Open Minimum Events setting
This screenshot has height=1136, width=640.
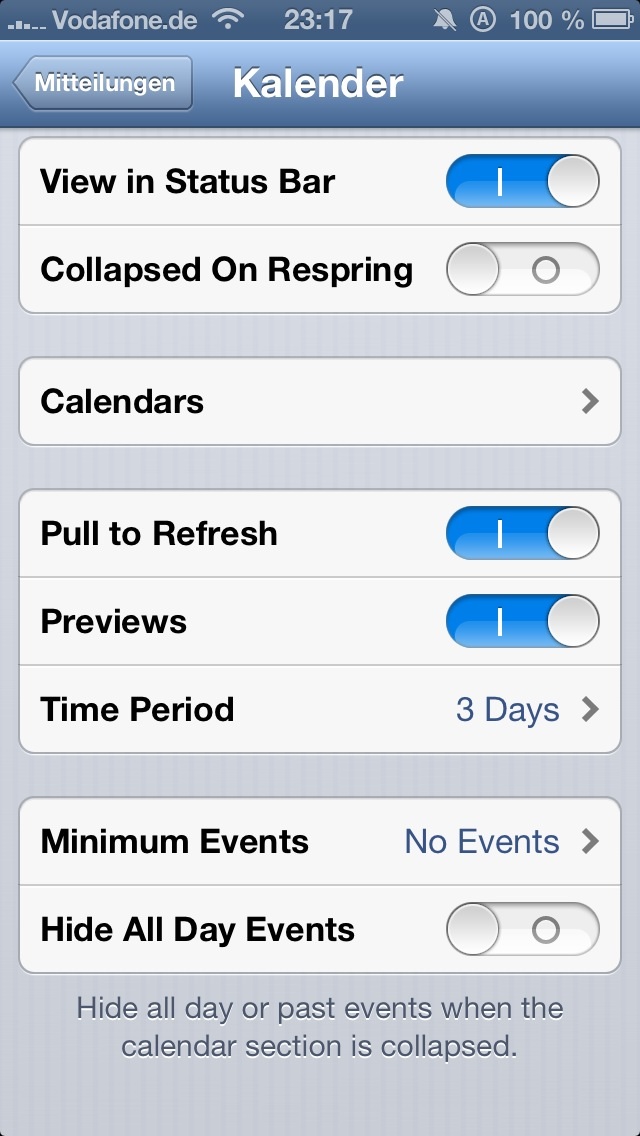320,842
